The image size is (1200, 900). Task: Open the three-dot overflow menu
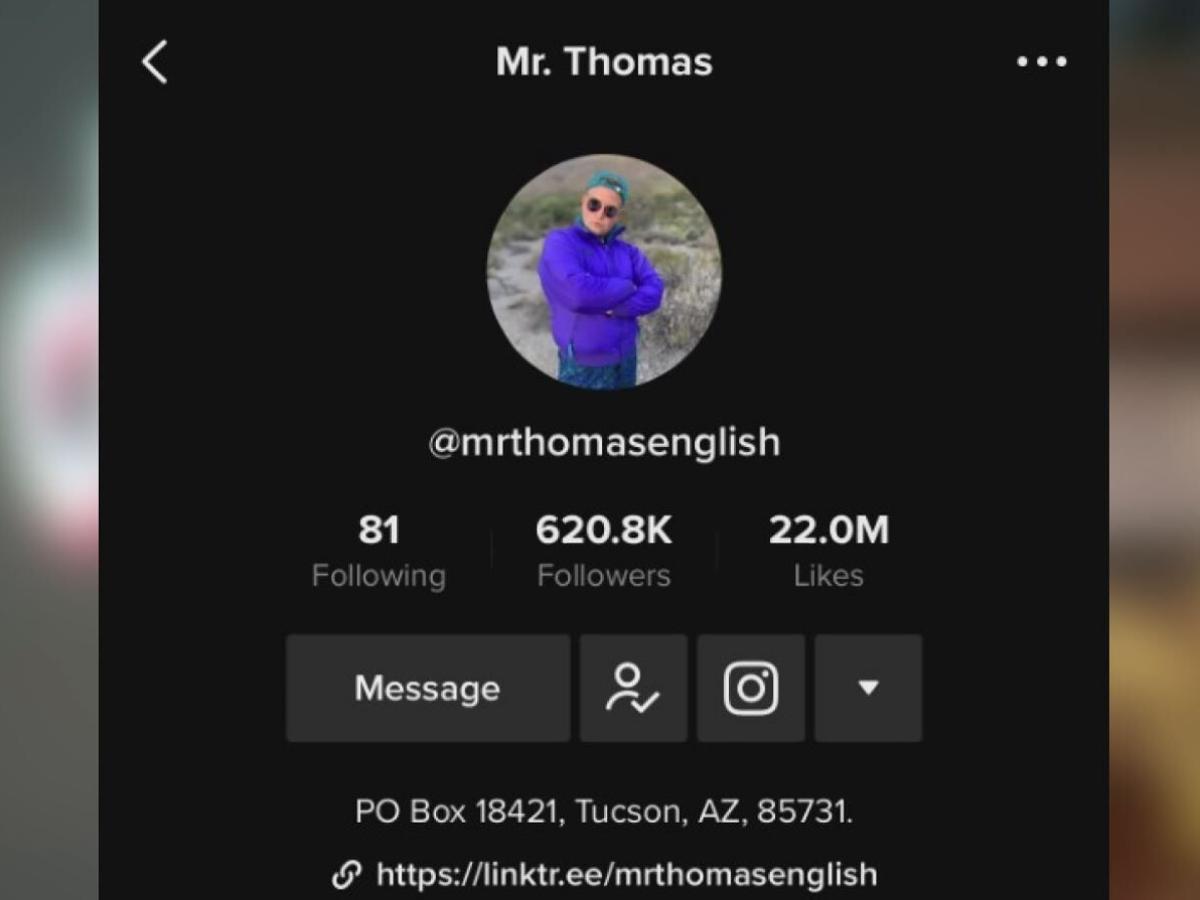pos(1041,62)
